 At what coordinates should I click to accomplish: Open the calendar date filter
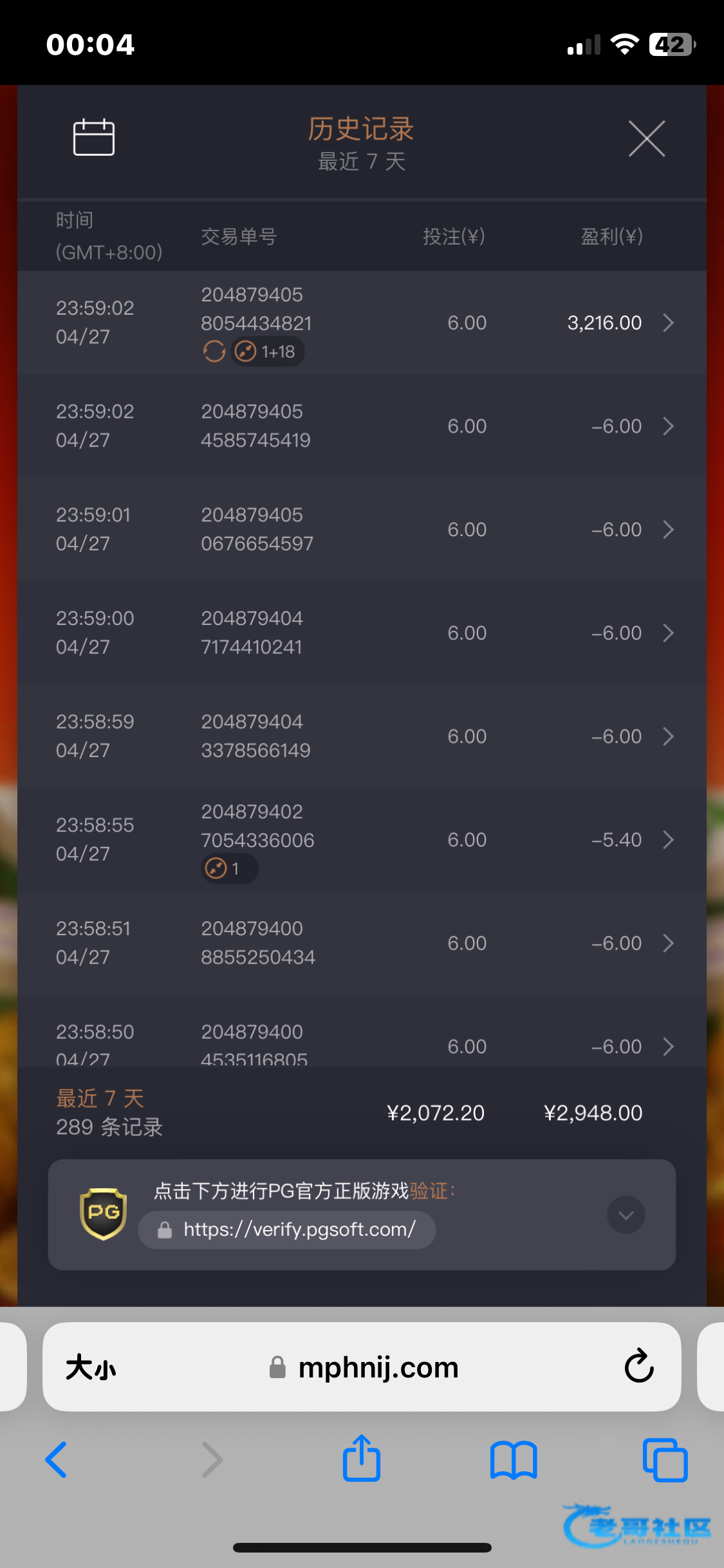[x=94, y=137]
